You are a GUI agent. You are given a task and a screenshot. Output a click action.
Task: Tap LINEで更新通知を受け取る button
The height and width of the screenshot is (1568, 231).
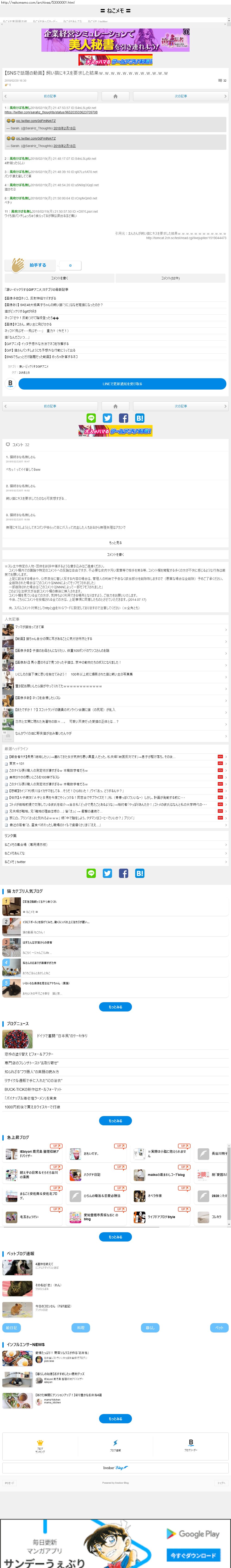(122, 384)
